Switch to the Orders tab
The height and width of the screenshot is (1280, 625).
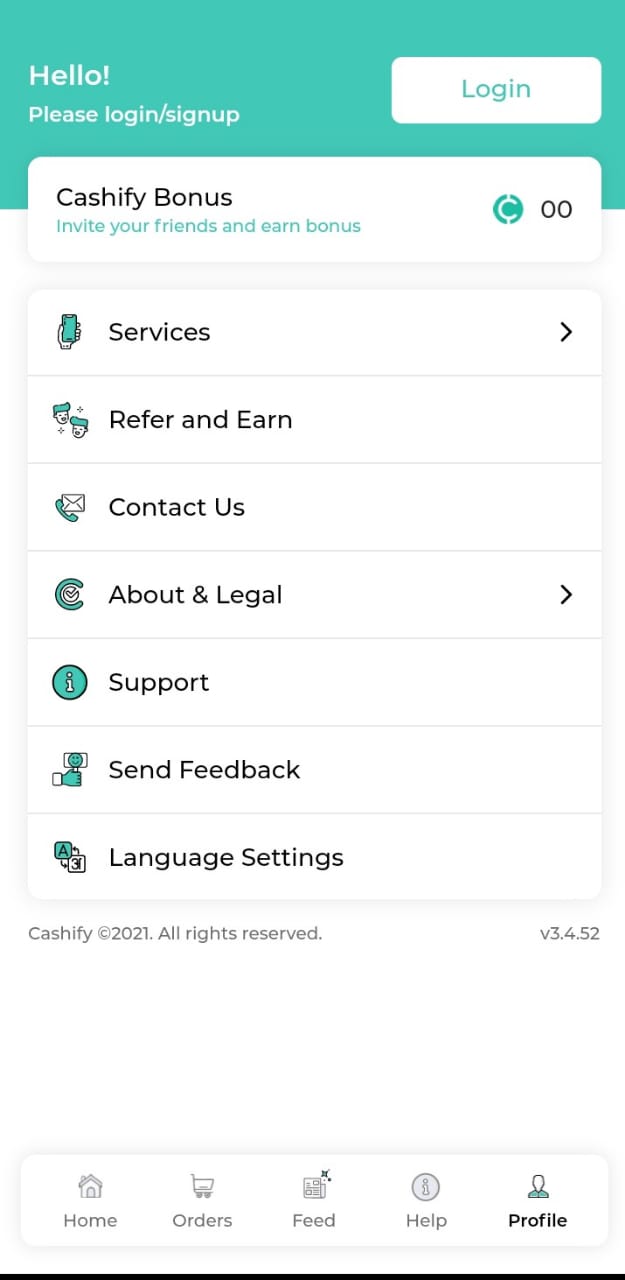[x=202, y=1201]
